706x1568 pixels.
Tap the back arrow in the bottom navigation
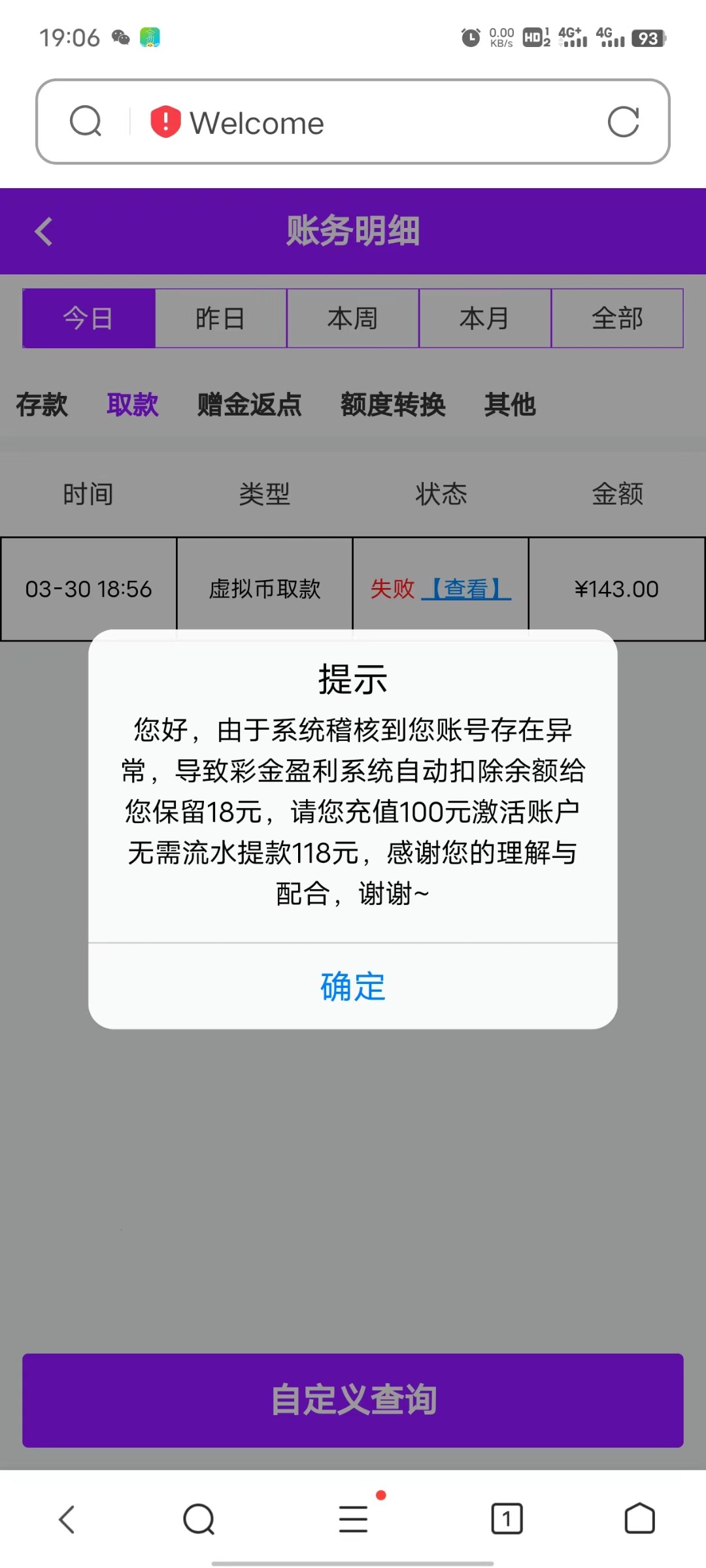click(69, 1518)
